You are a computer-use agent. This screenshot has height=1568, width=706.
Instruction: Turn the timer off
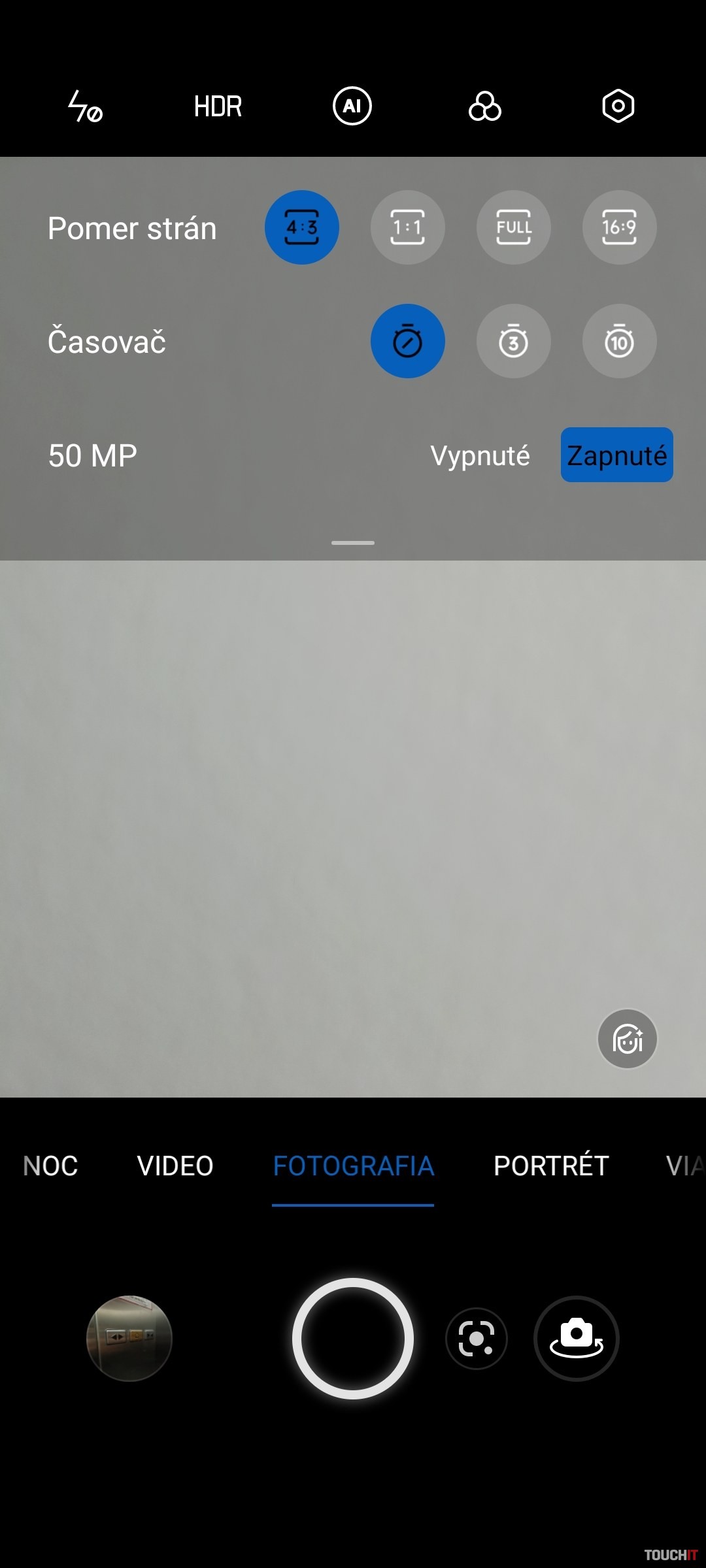408,341
